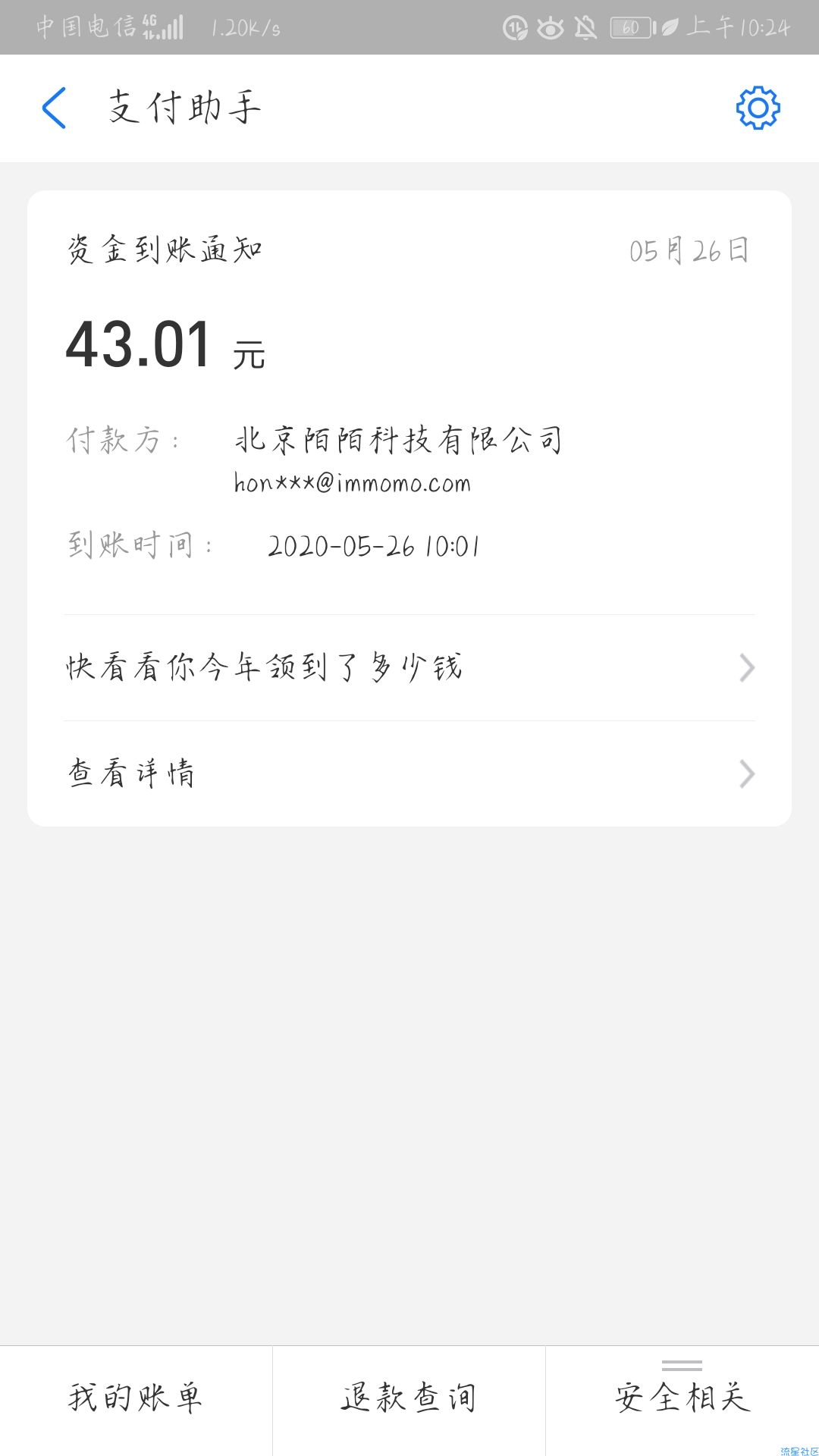
Task: Open the settings gear icon
Action: click(758, 108)
